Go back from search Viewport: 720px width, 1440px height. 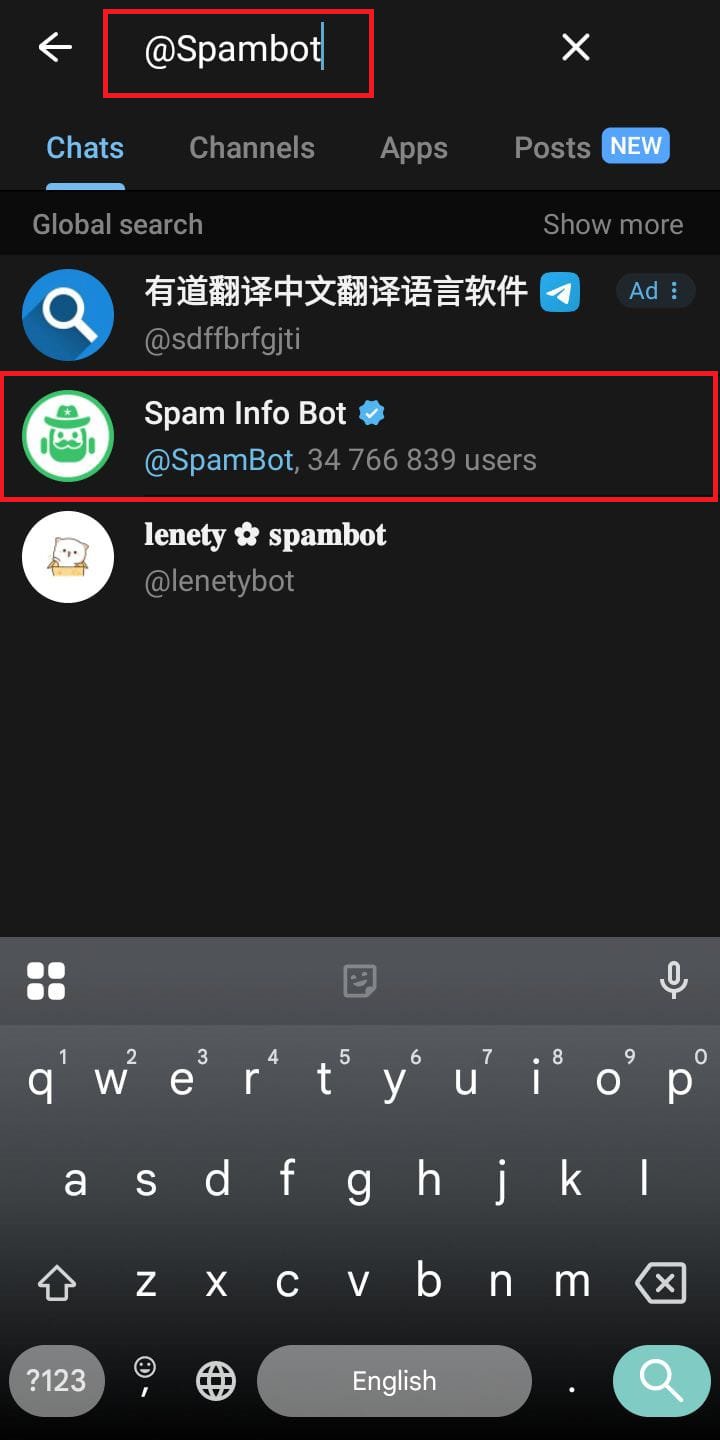[55, 47]
